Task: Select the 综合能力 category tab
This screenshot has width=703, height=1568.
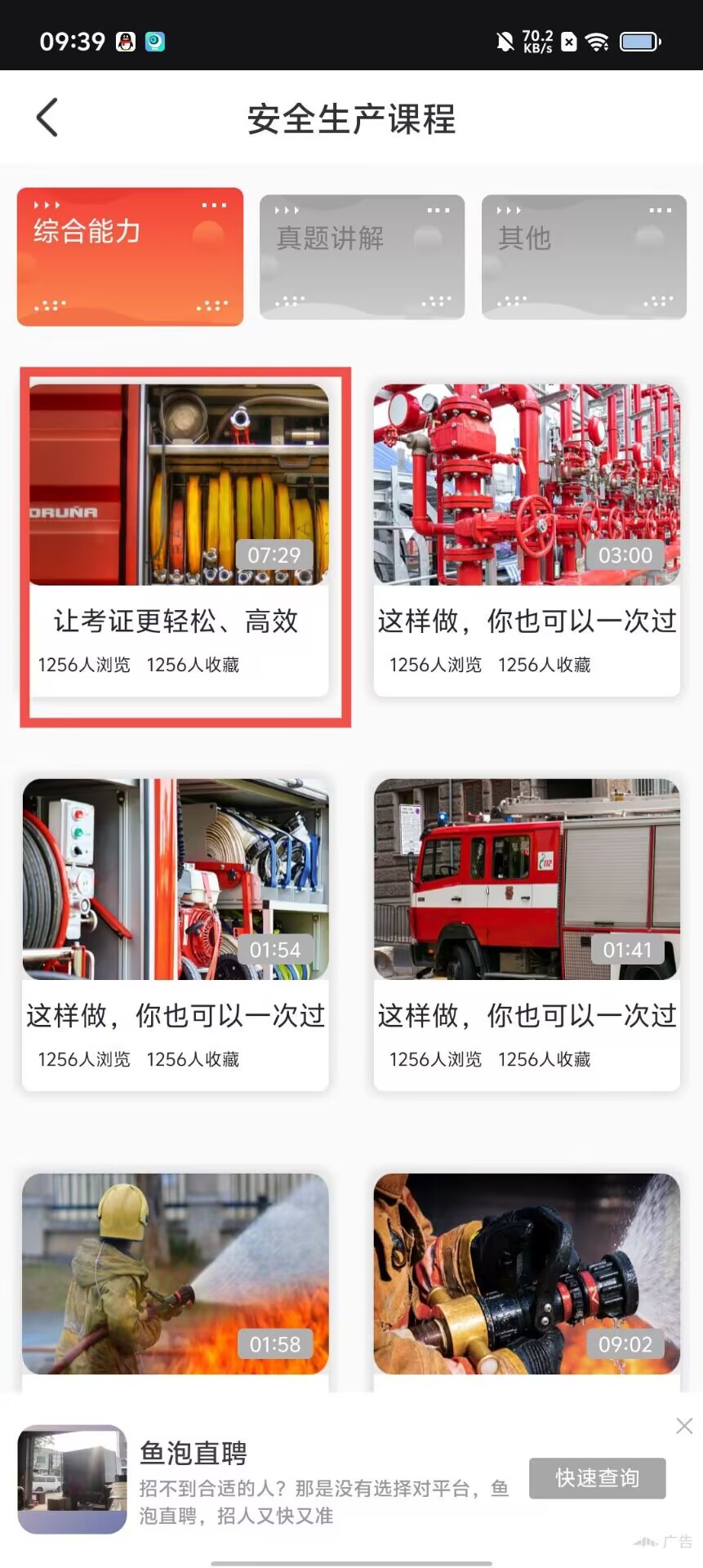Action: pyautogui.click(x=130, y=256)
